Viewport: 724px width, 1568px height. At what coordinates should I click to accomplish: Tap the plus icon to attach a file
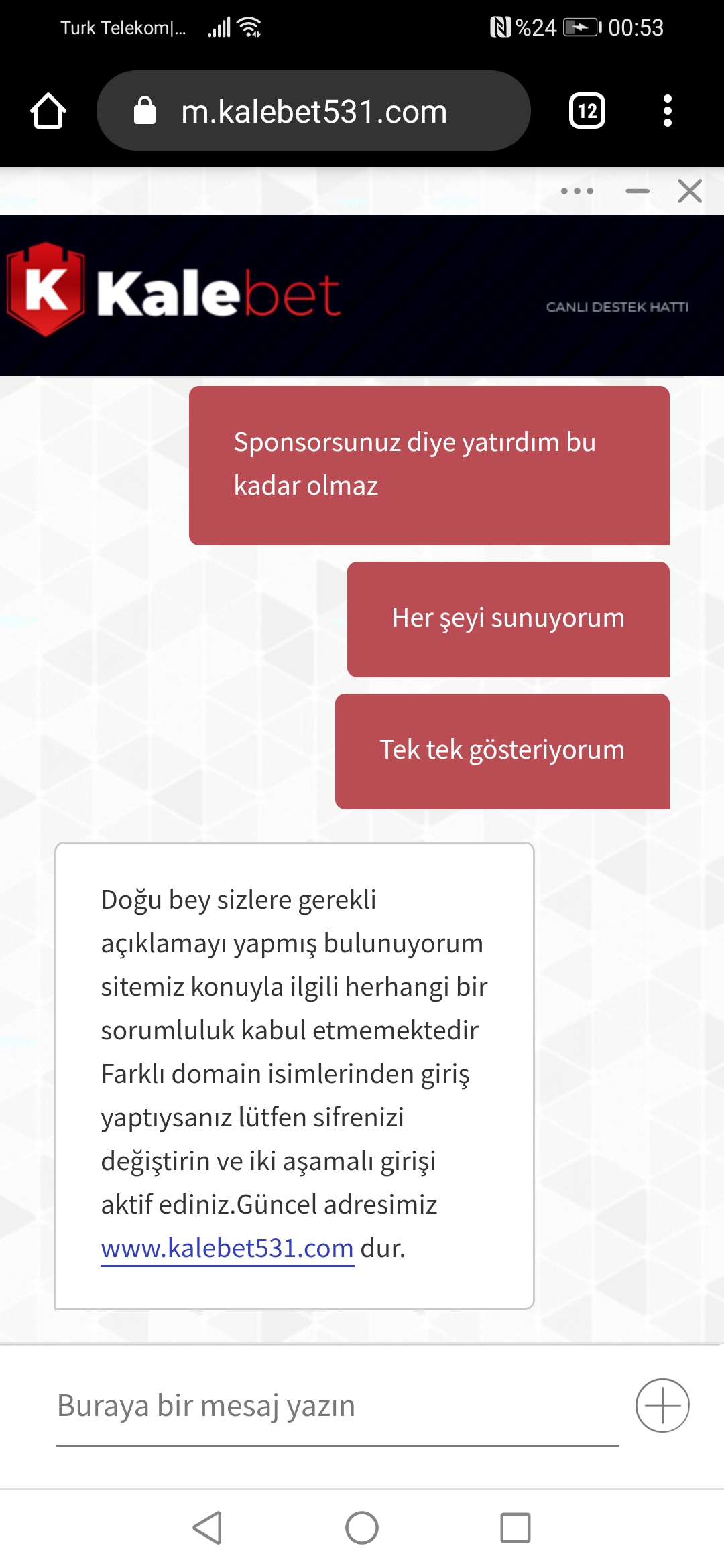point(662,1405)
